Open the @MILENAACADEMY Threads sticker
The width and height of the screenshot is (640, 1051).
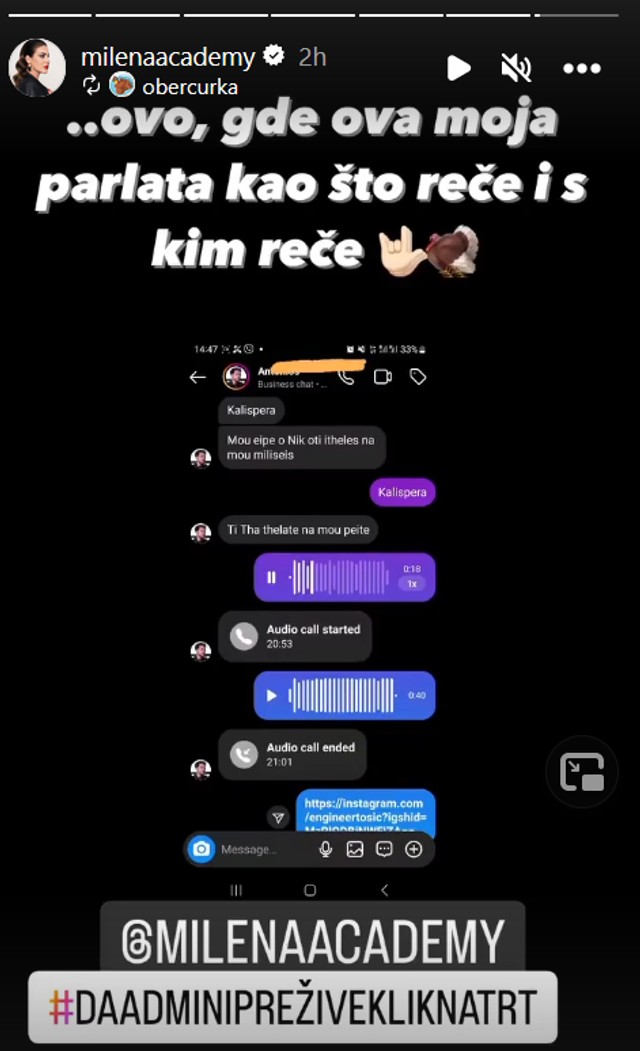coord(313,941)
